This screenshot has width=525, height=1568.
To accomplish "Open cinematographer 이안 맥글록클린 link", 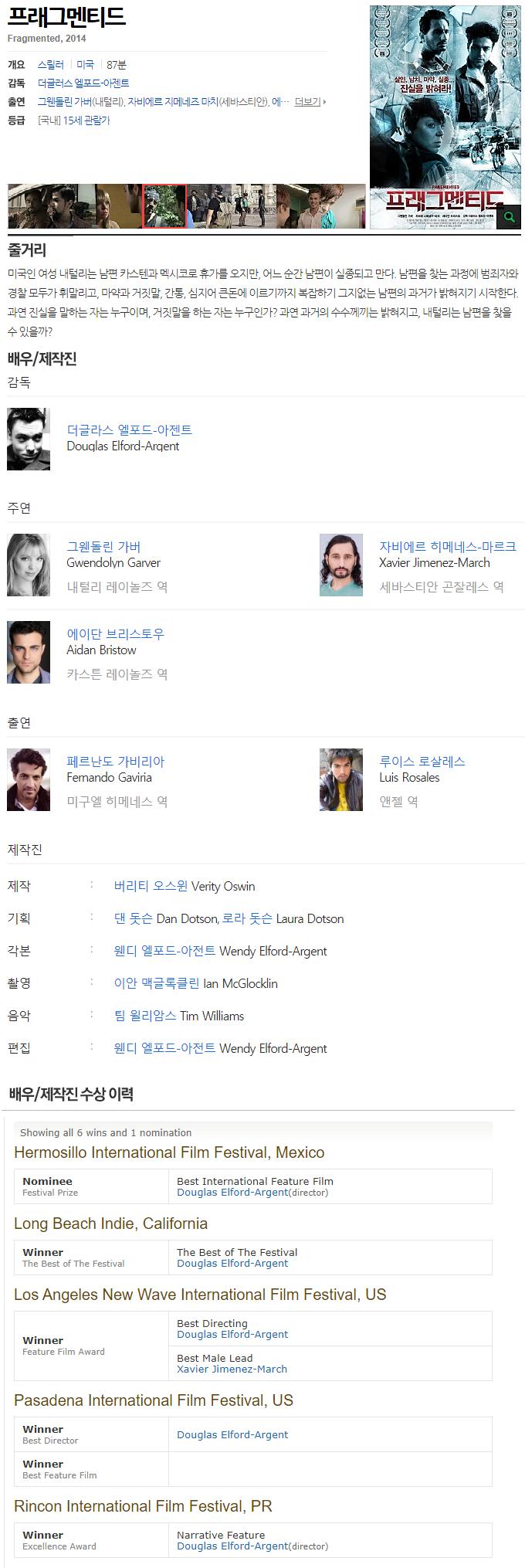I will click(157, 983).
